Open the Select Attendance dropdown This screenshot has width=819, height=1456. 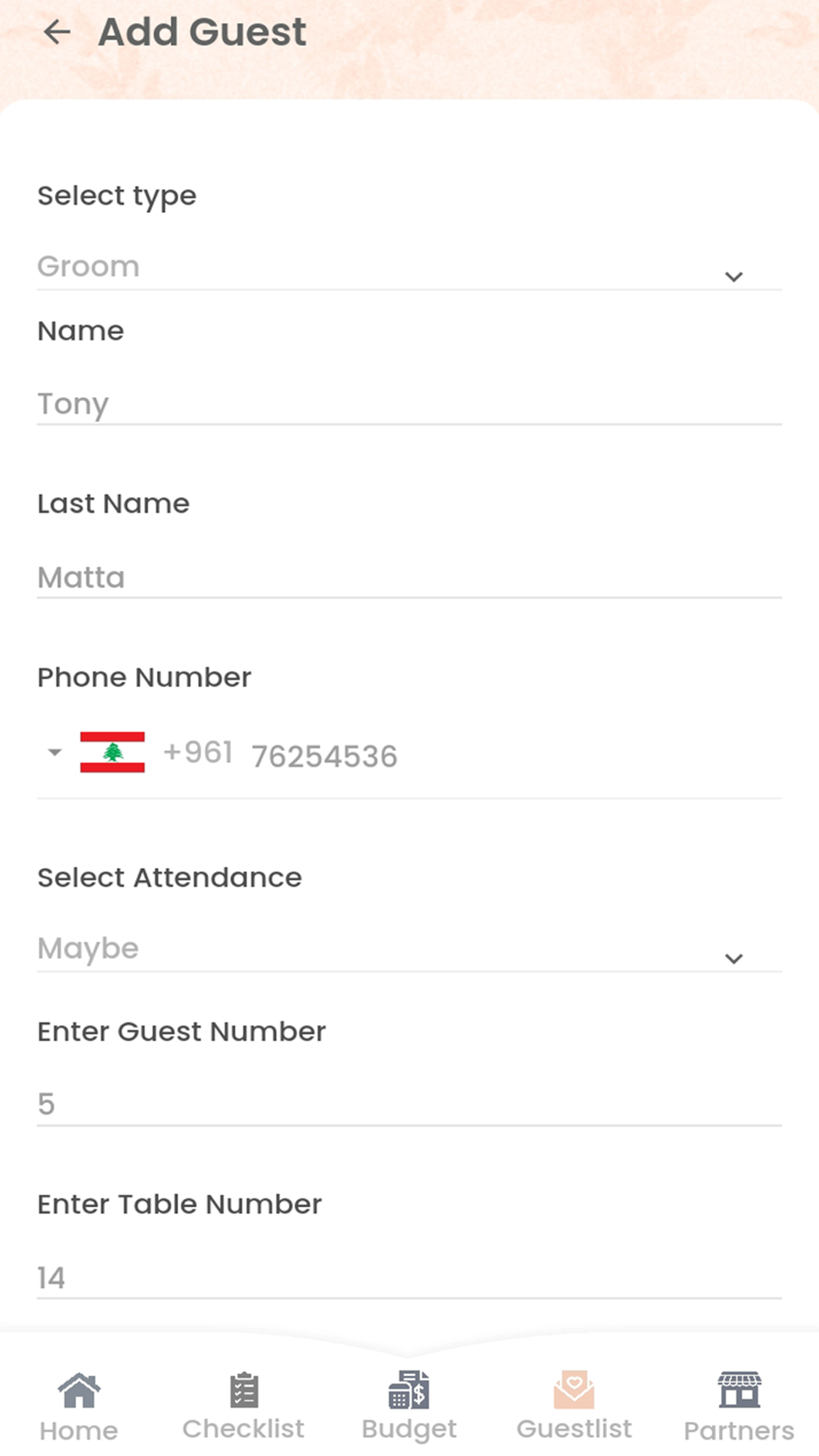pyautogui.click(x=409, y=950)
